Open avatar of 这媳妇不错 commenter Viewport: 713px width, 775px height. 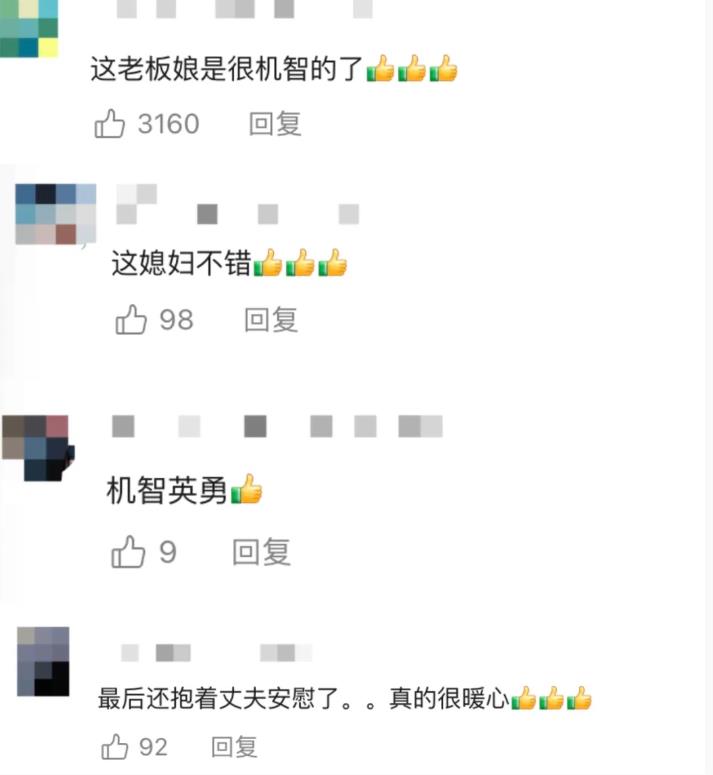55,214
